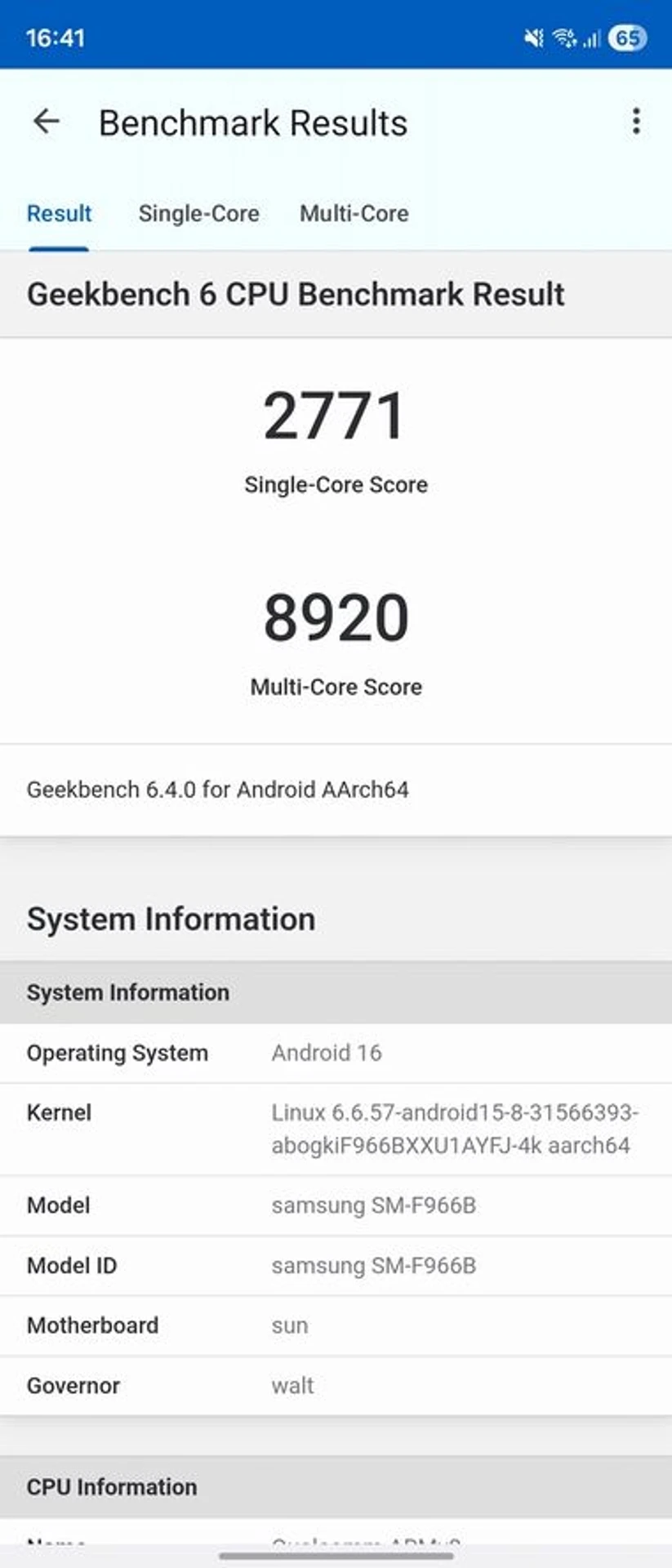This screenshot has width=672, height=1568.
Task: Go back from Benchmark Results
Action: click(x=47, y=122)
